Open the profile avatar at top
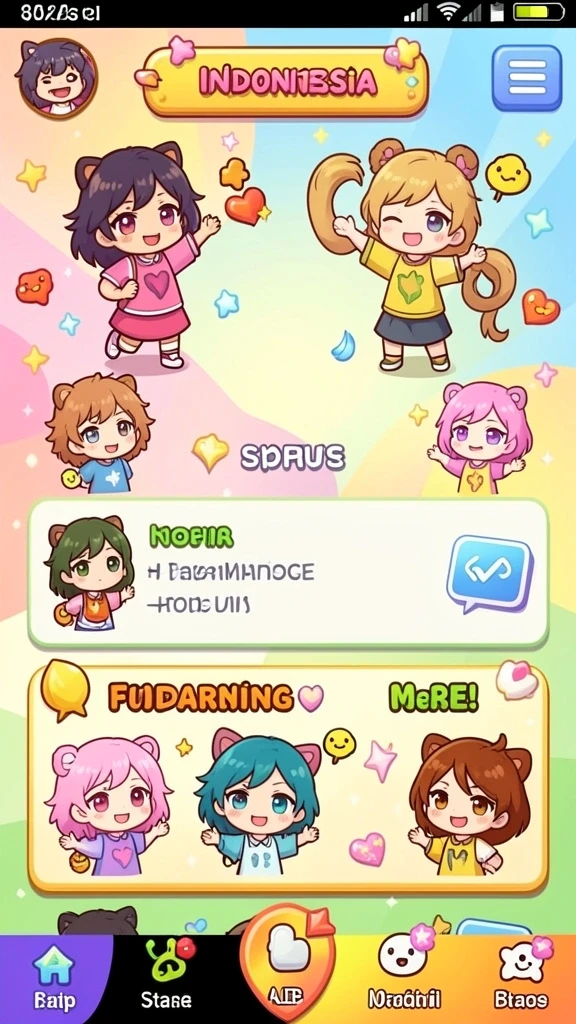 (57, 78)
